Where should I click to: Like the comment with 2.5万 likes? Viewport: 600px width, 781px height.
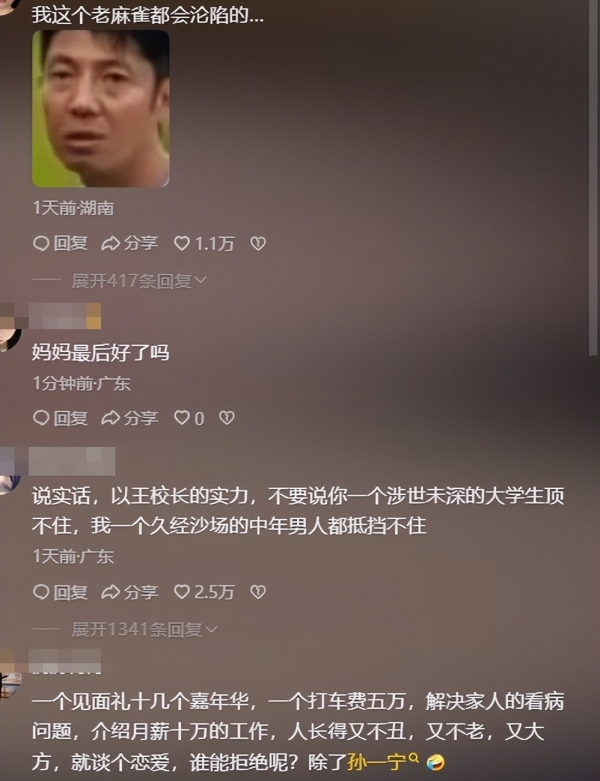(204, 592)
